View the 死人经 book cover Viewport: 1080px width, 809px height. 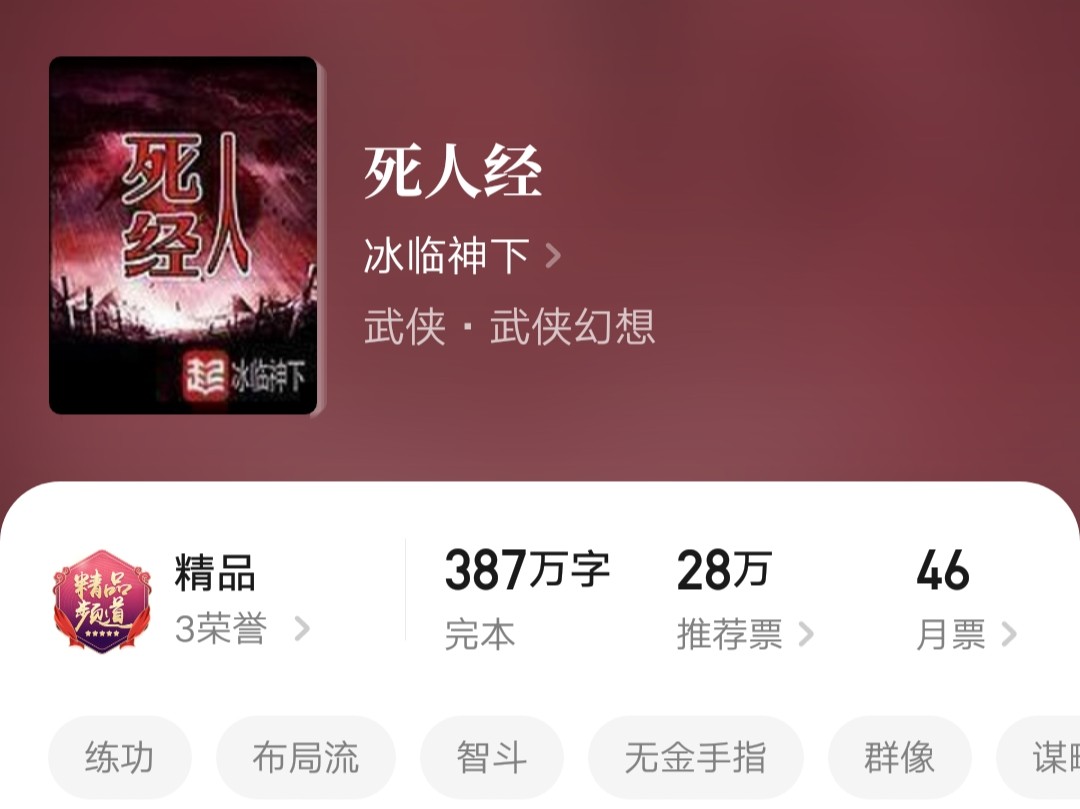(183, 235)
